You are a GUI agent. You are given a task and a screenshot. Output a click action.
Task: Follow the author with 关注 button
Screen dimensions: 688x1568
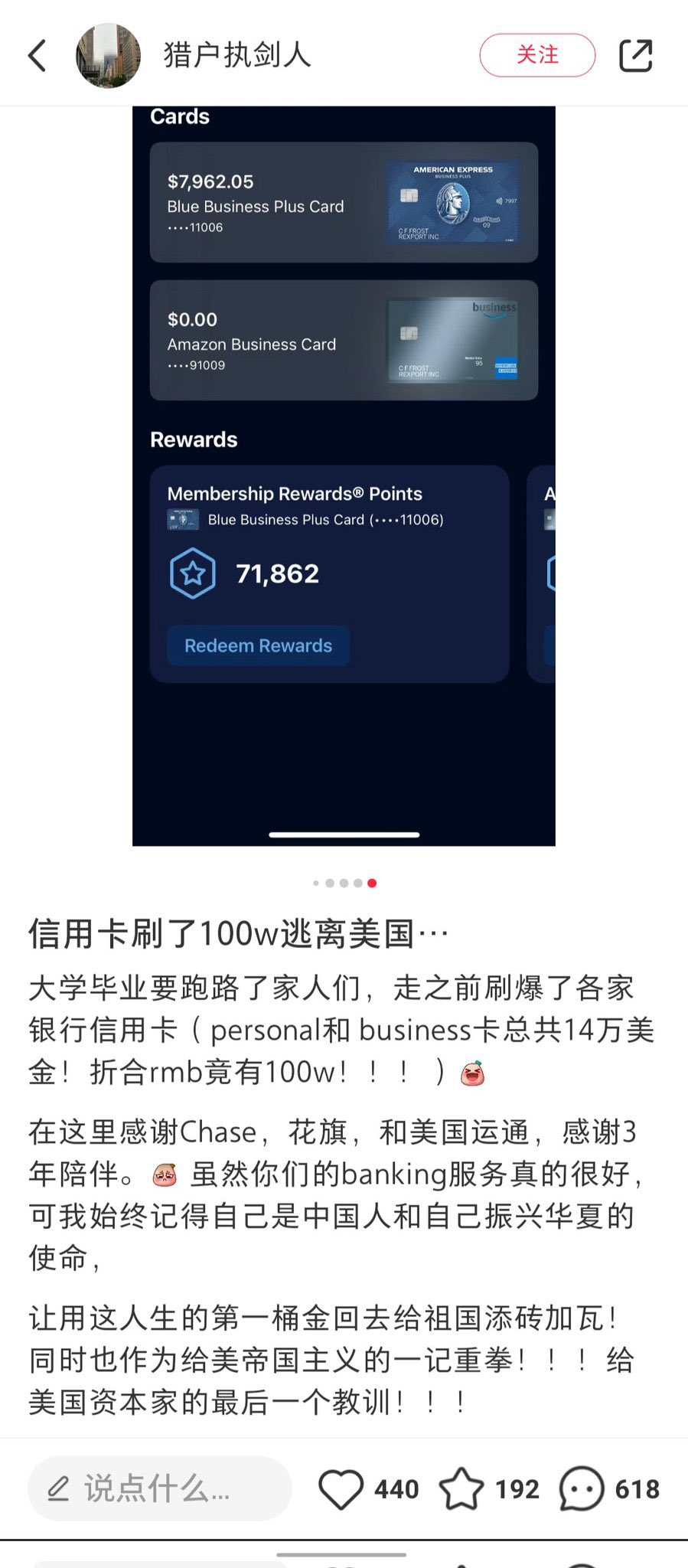pos(537,55)
